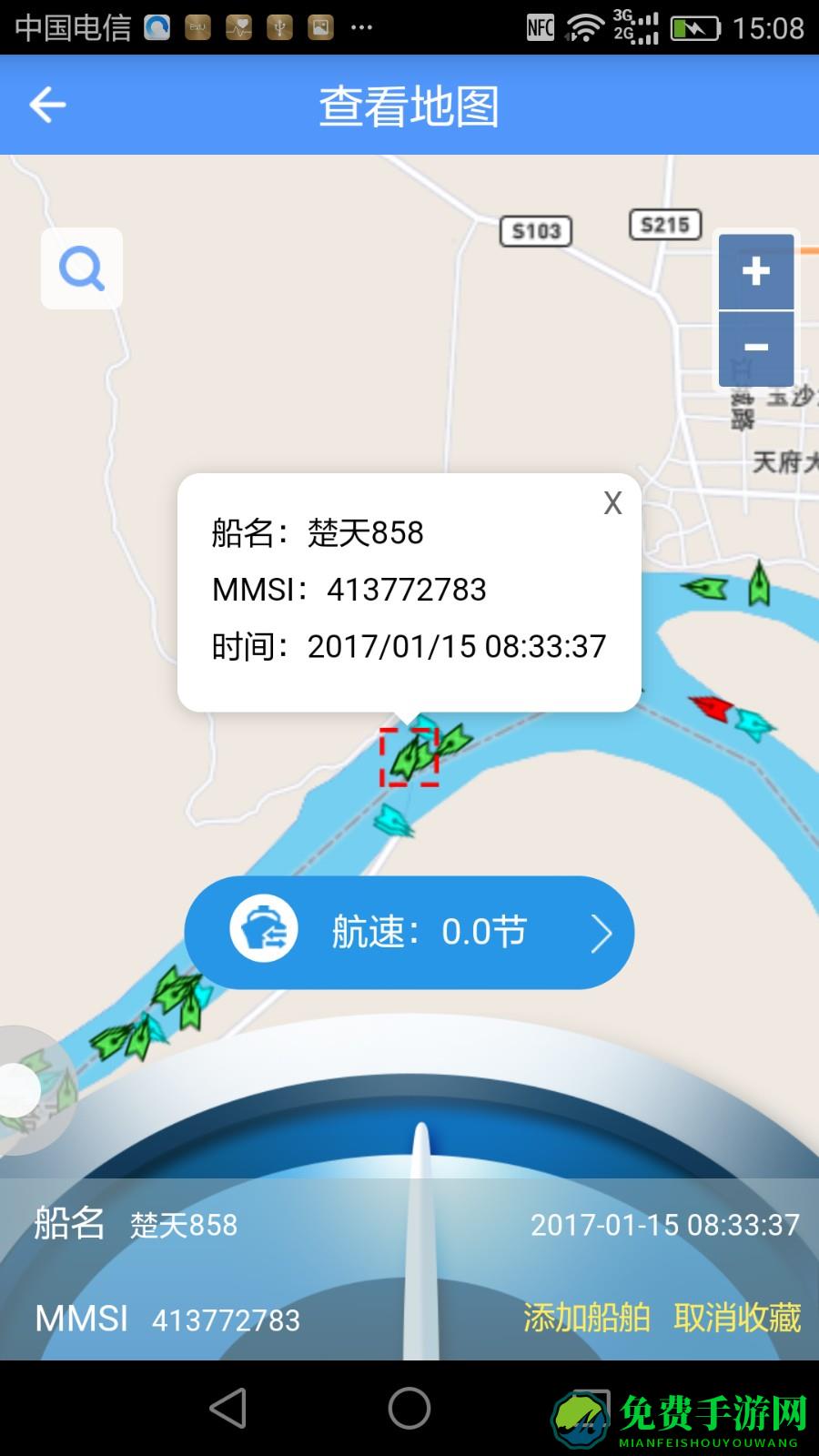Zoom out using the minus map control
Image resolution: width=819 pixels, height=1456 pixels.
756,347
